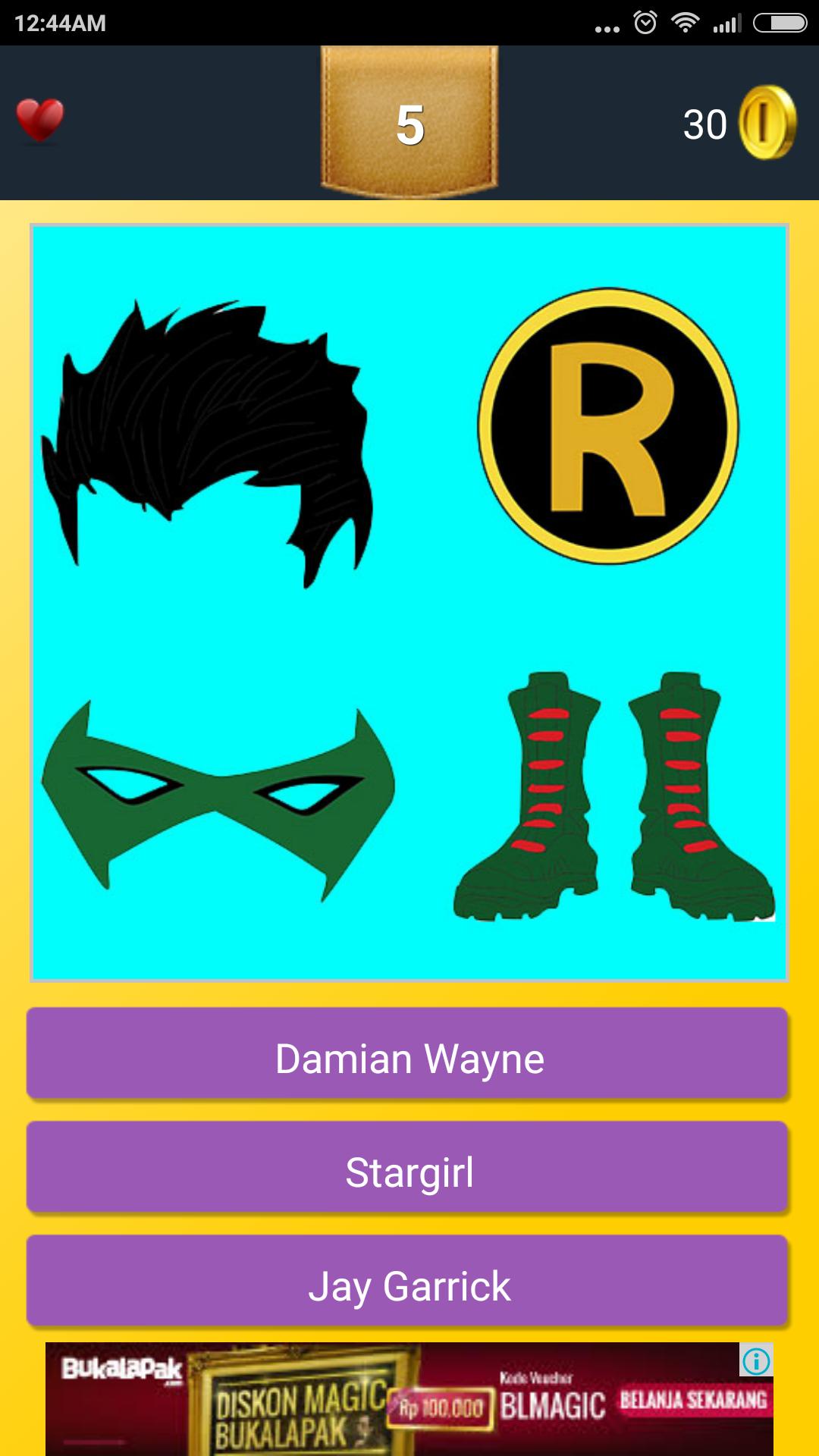
Task: Open the ad info icon
Action: [756, 1361]
